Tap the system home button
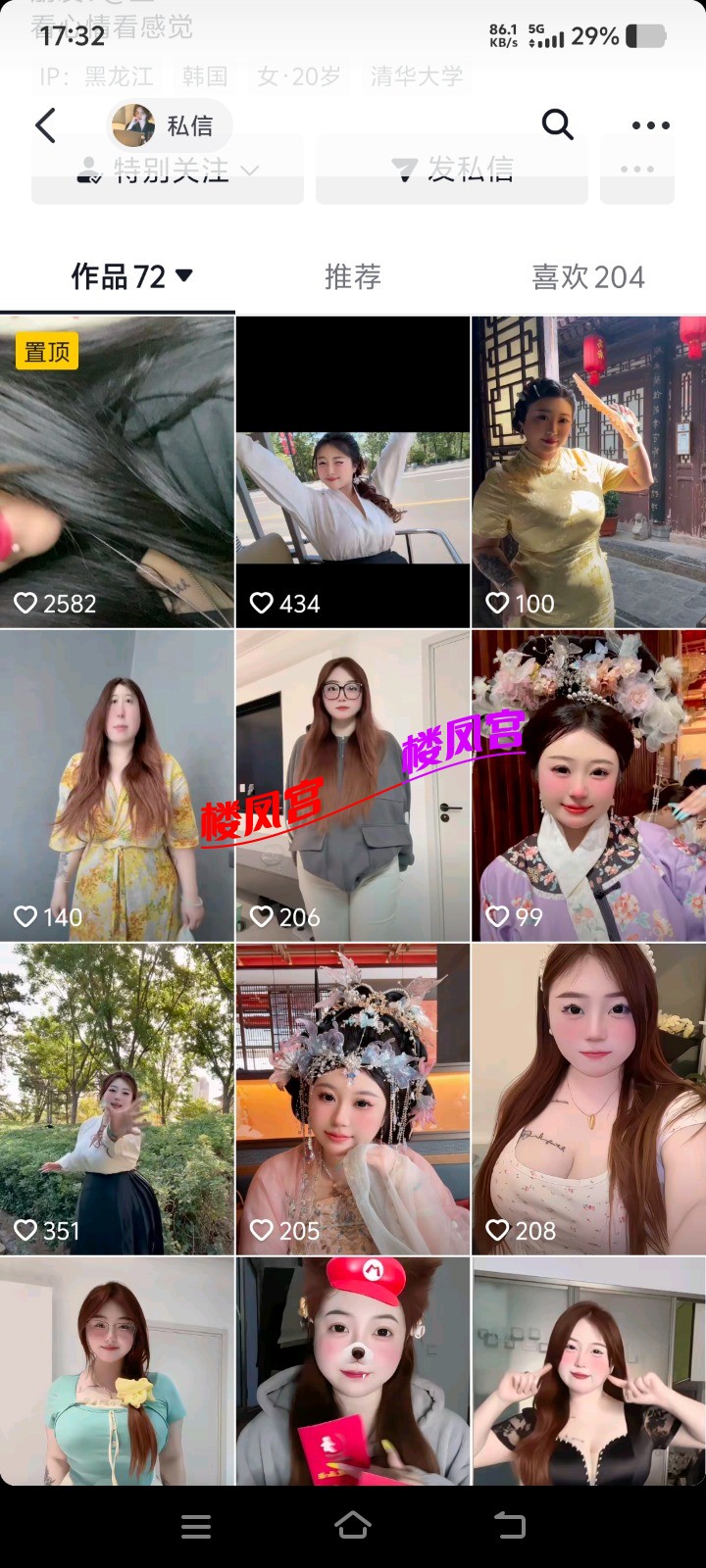This screenshot has width=706, height=1568. point(353,1526)
